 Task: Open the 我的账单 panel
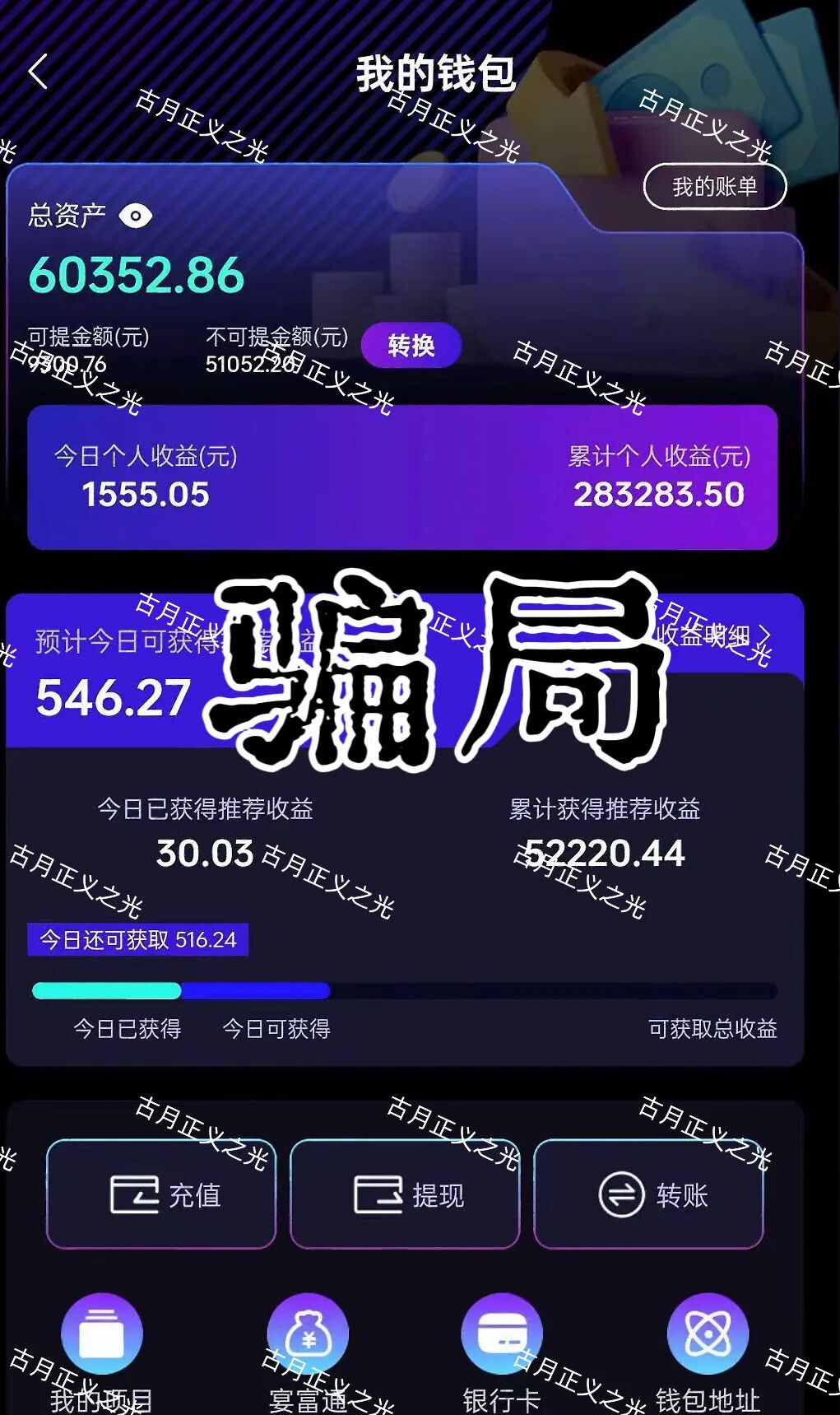coord(714,186)
